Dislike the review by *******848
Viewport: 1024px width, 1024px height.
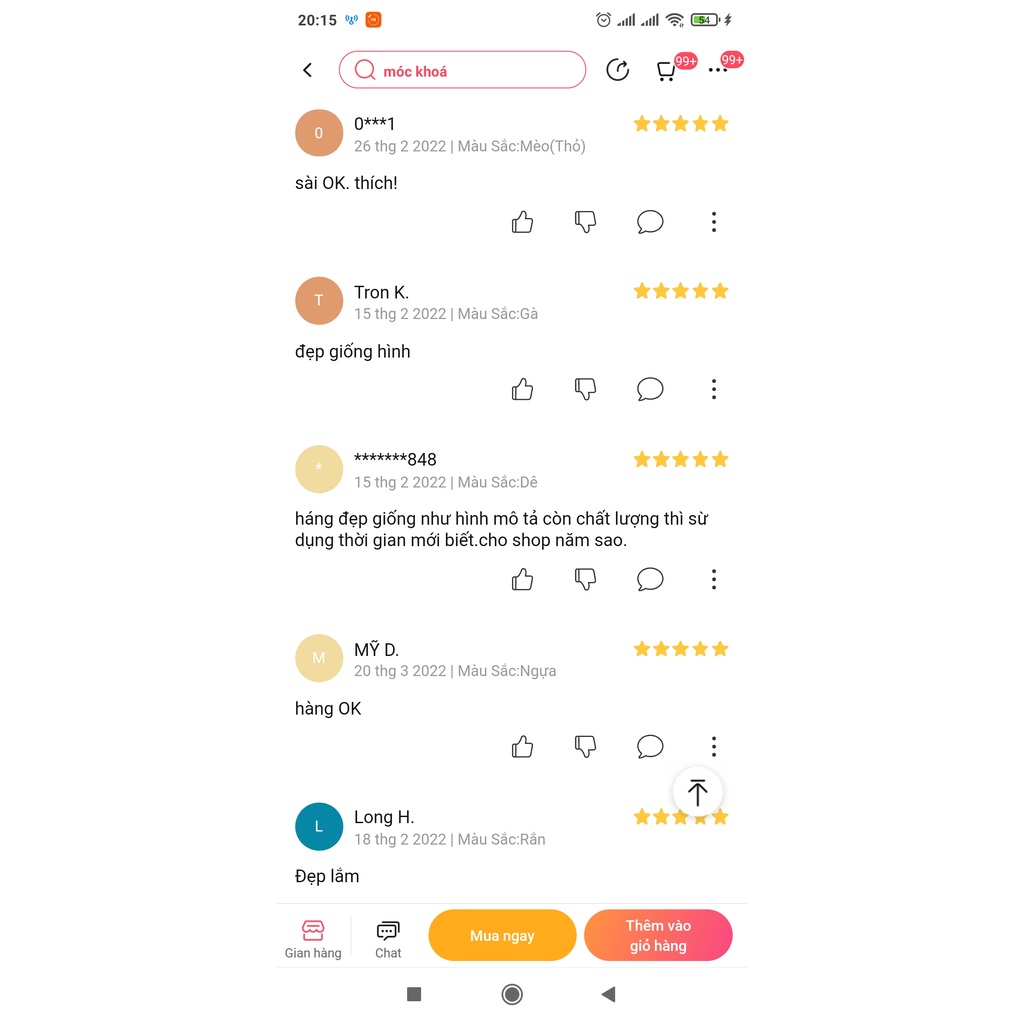586,579
